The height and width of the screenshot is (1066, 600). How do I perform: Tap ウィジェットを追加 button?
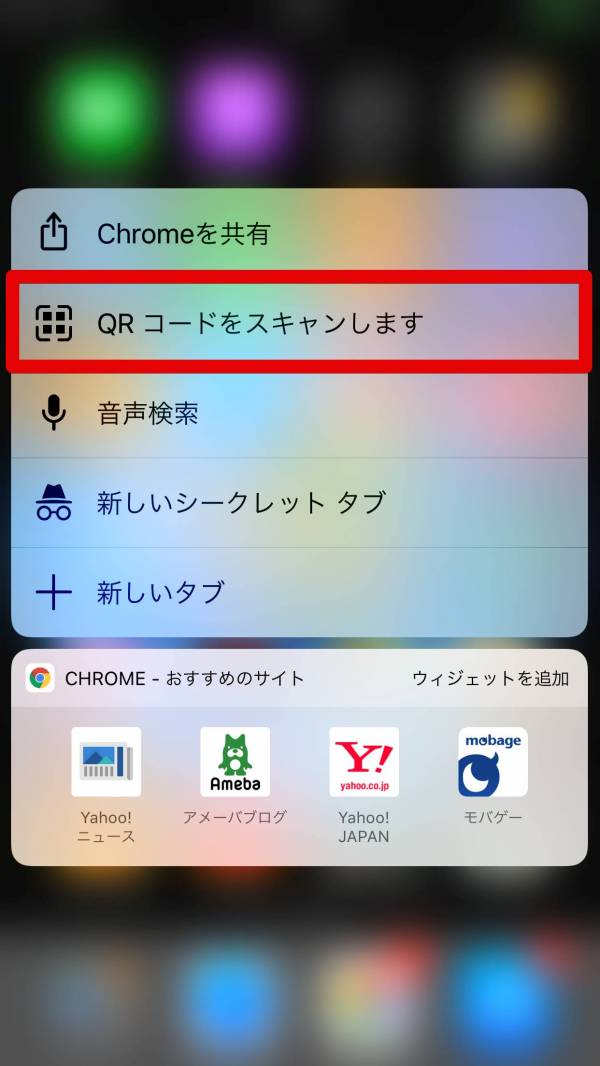[490, 678]
